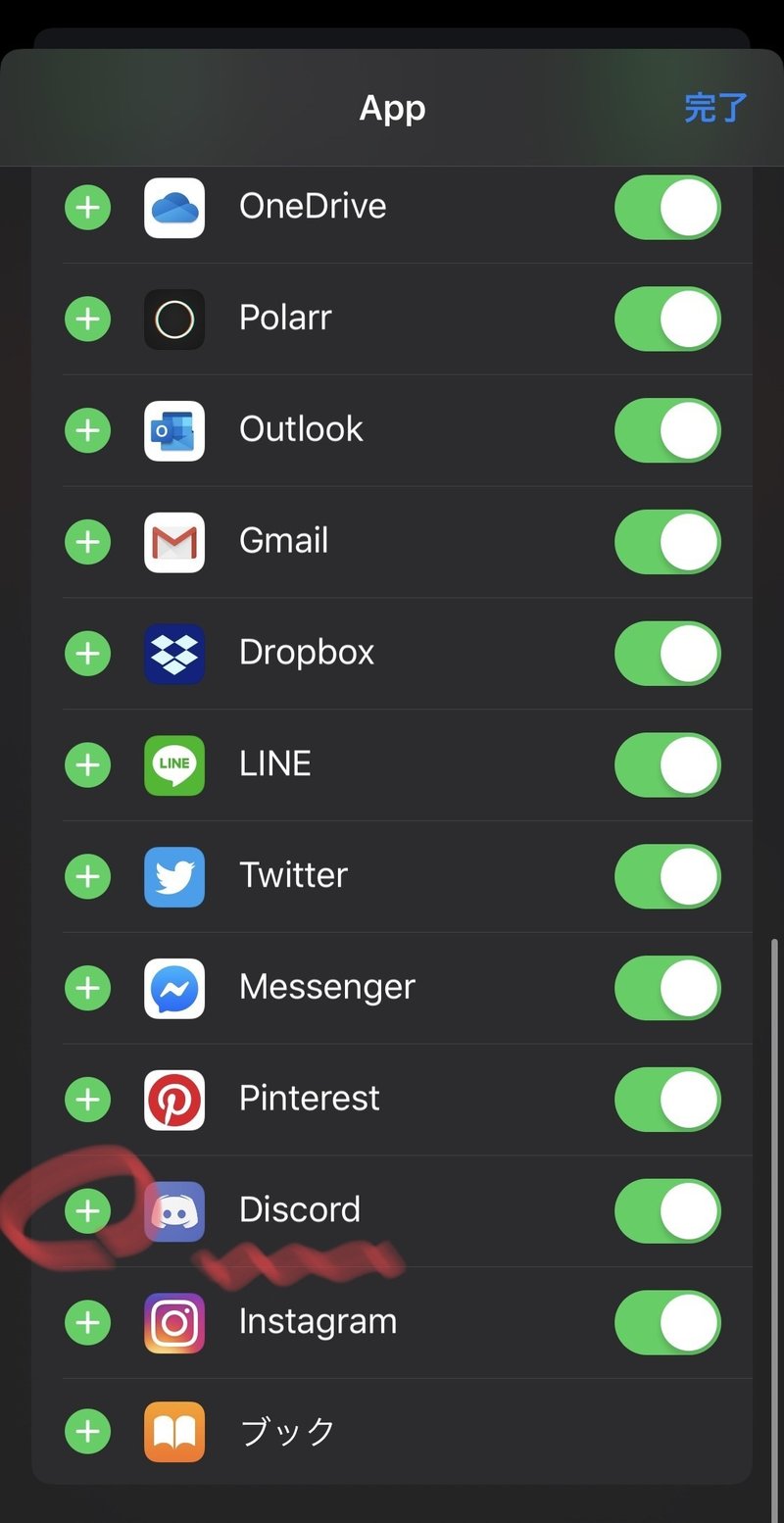Add Dropbox to favorites
Image resolution: width=784 pixels, height=1523 pixels.
(88, 654)
